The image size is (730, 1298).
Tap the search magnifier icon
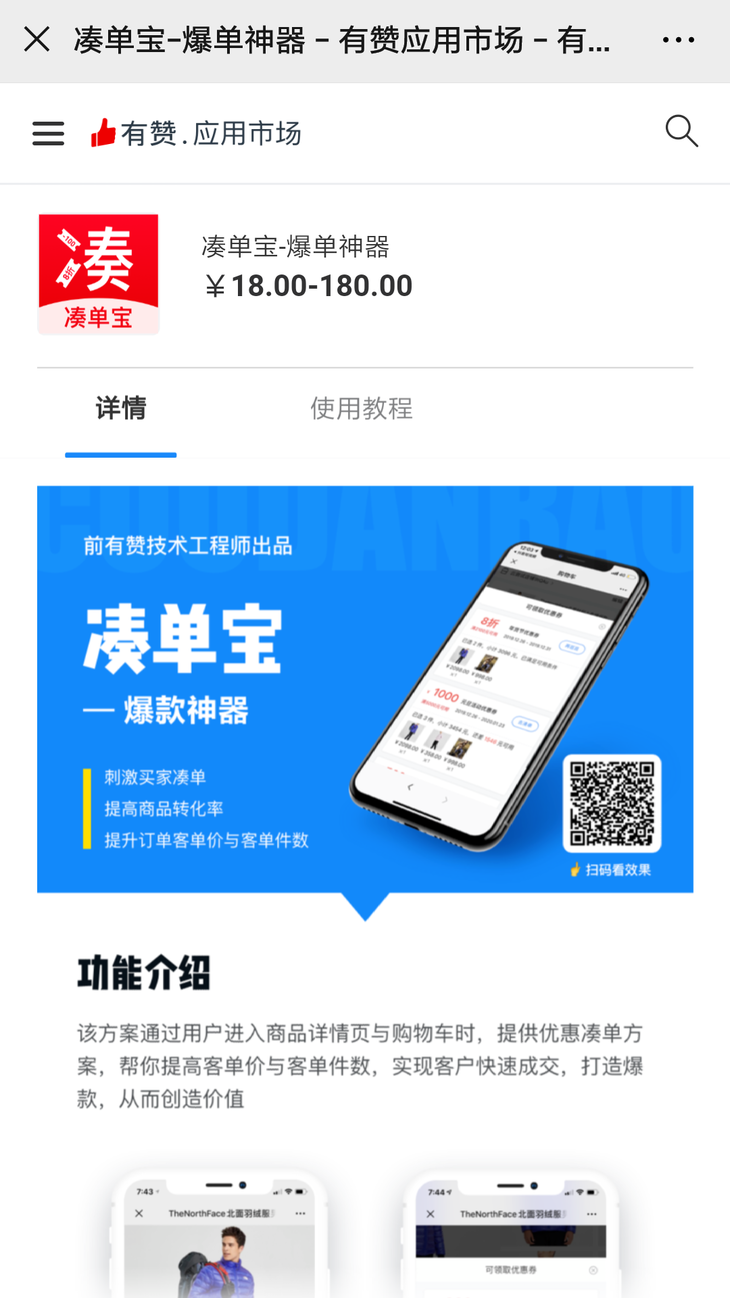pyautogui.click(x=682, y=131)
